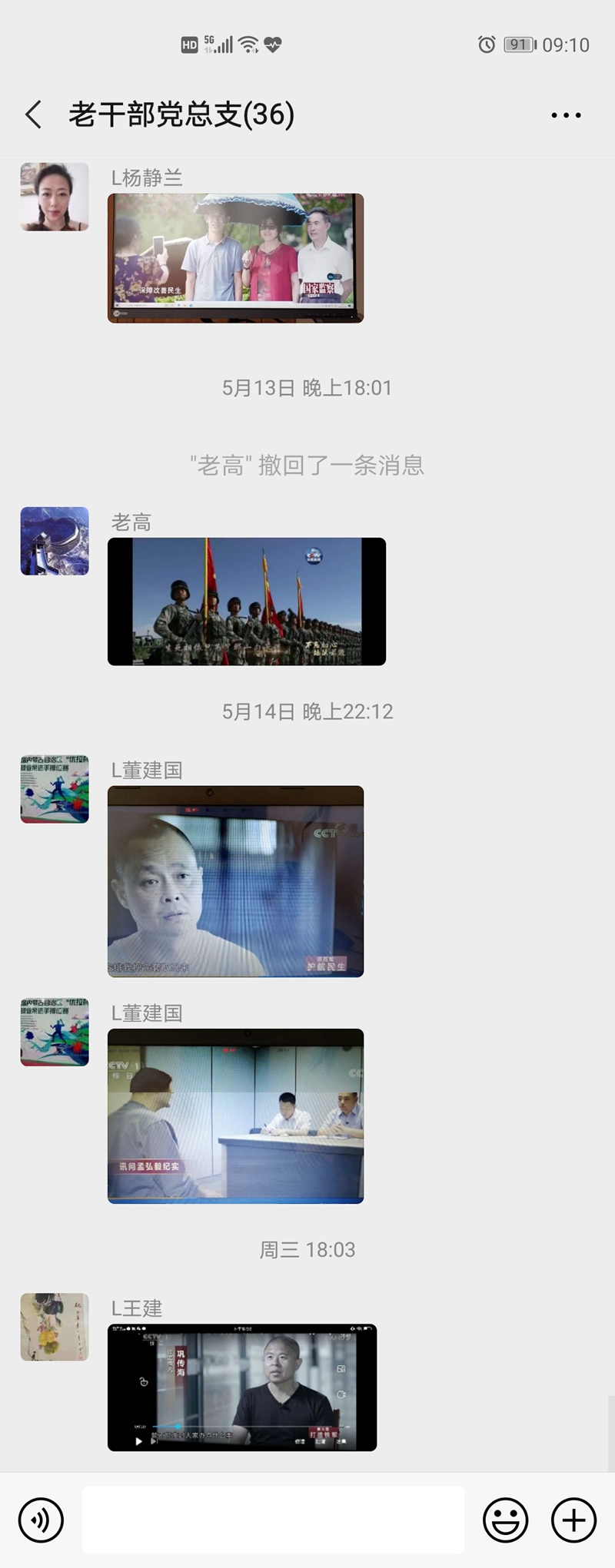Viewport: 615px width, 1568px height.
Task: Go back from the group chat
Action: click(x=33, y=115)
